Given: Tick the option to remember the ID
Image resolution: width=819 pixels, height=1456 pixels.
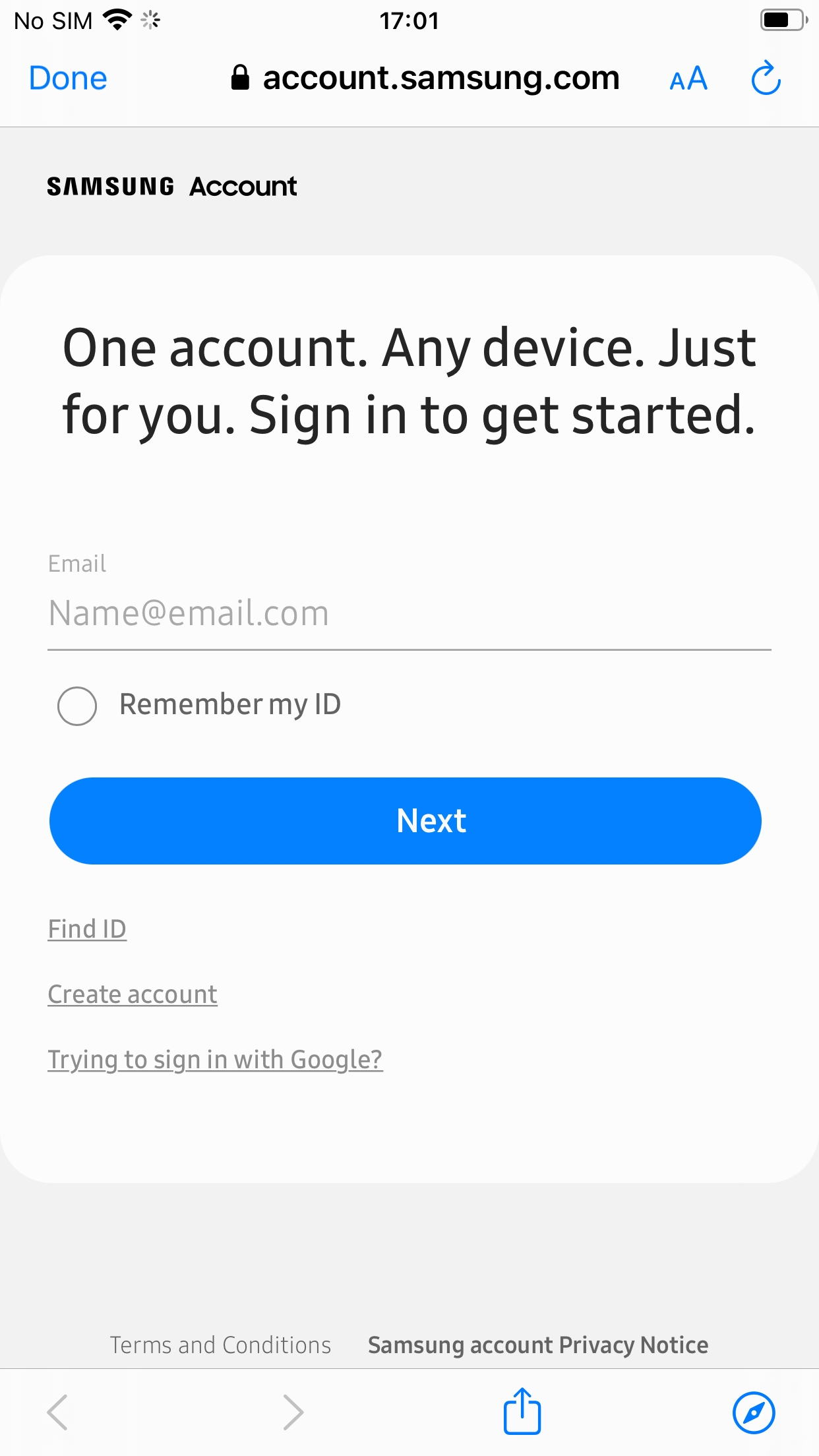Looking at the screenshot, I should click(76, 706).
